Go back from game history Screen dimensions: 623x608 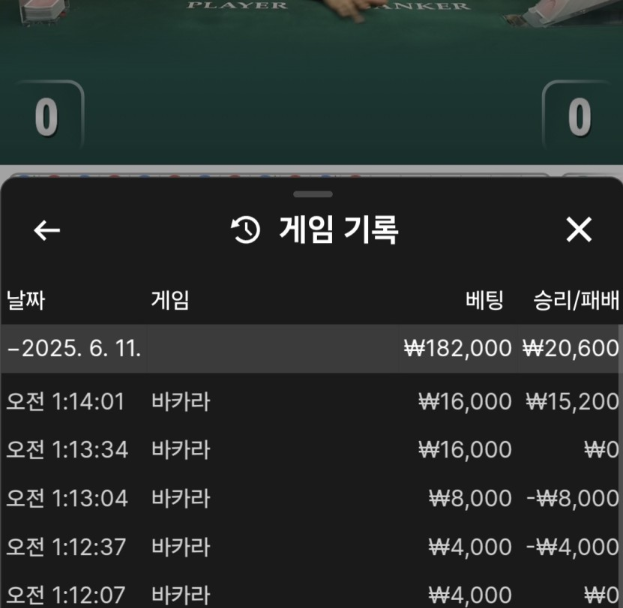(47, 231)
